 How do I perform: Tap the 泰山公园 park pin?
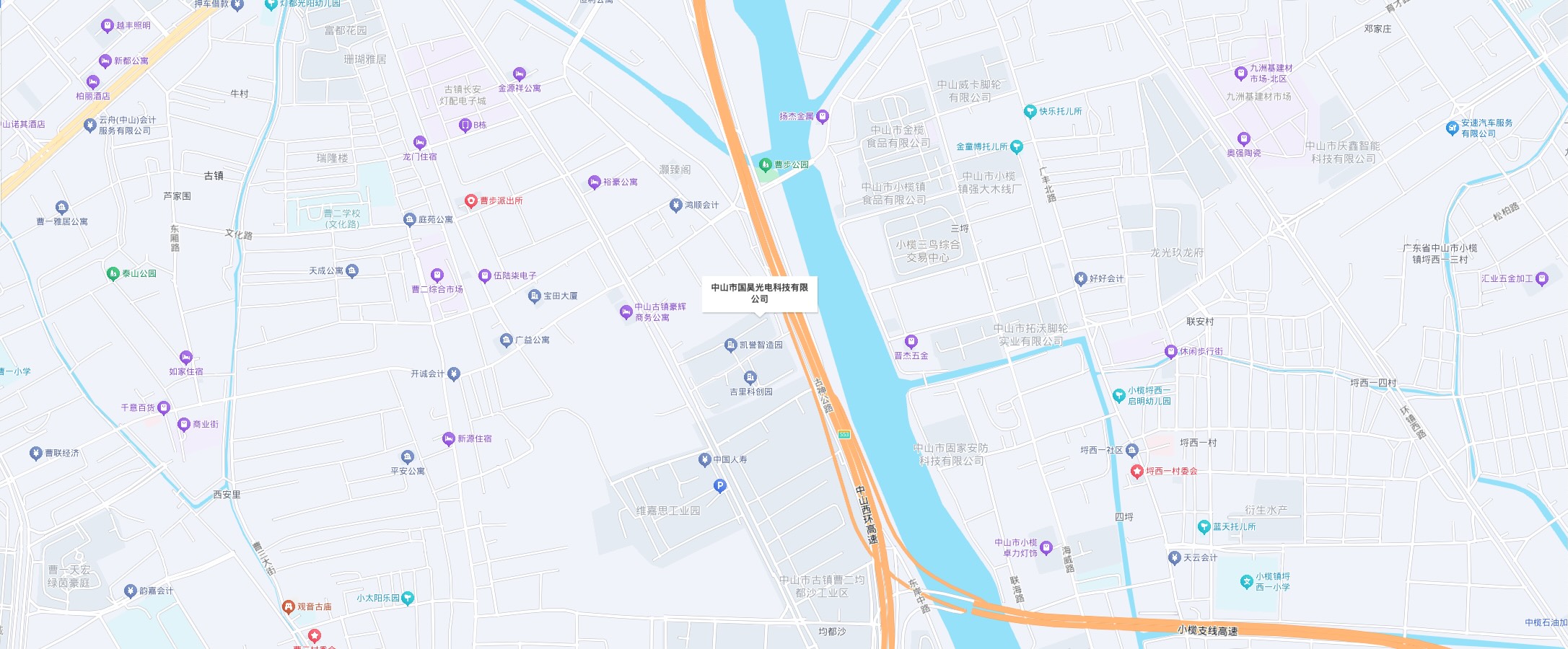[x=113, y=274]
